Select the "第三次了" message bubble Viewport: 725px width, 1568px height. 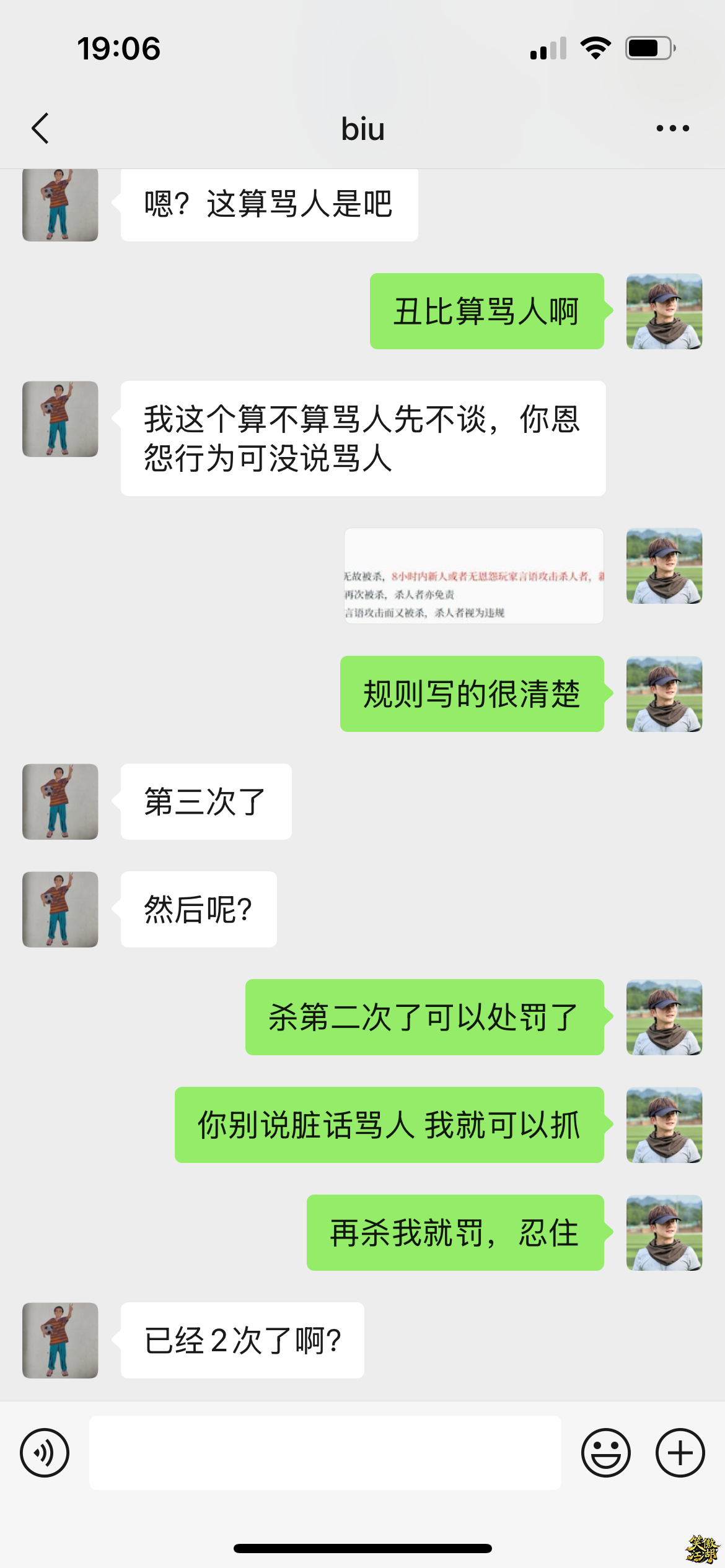(x=206, y=802)
